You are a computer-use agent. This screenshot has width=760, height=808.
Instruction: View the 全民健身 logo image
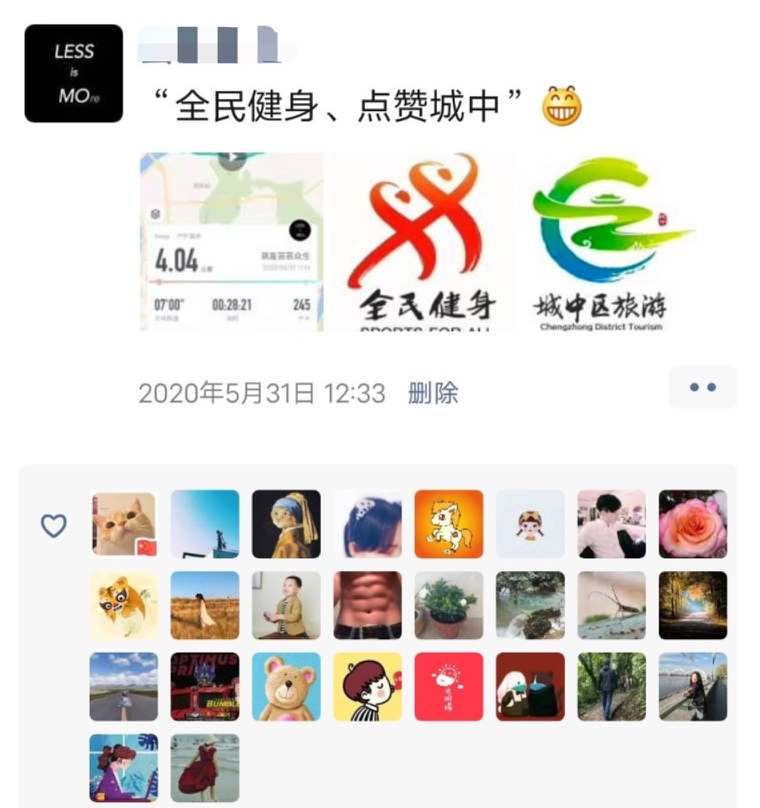(x=421, y=241)
